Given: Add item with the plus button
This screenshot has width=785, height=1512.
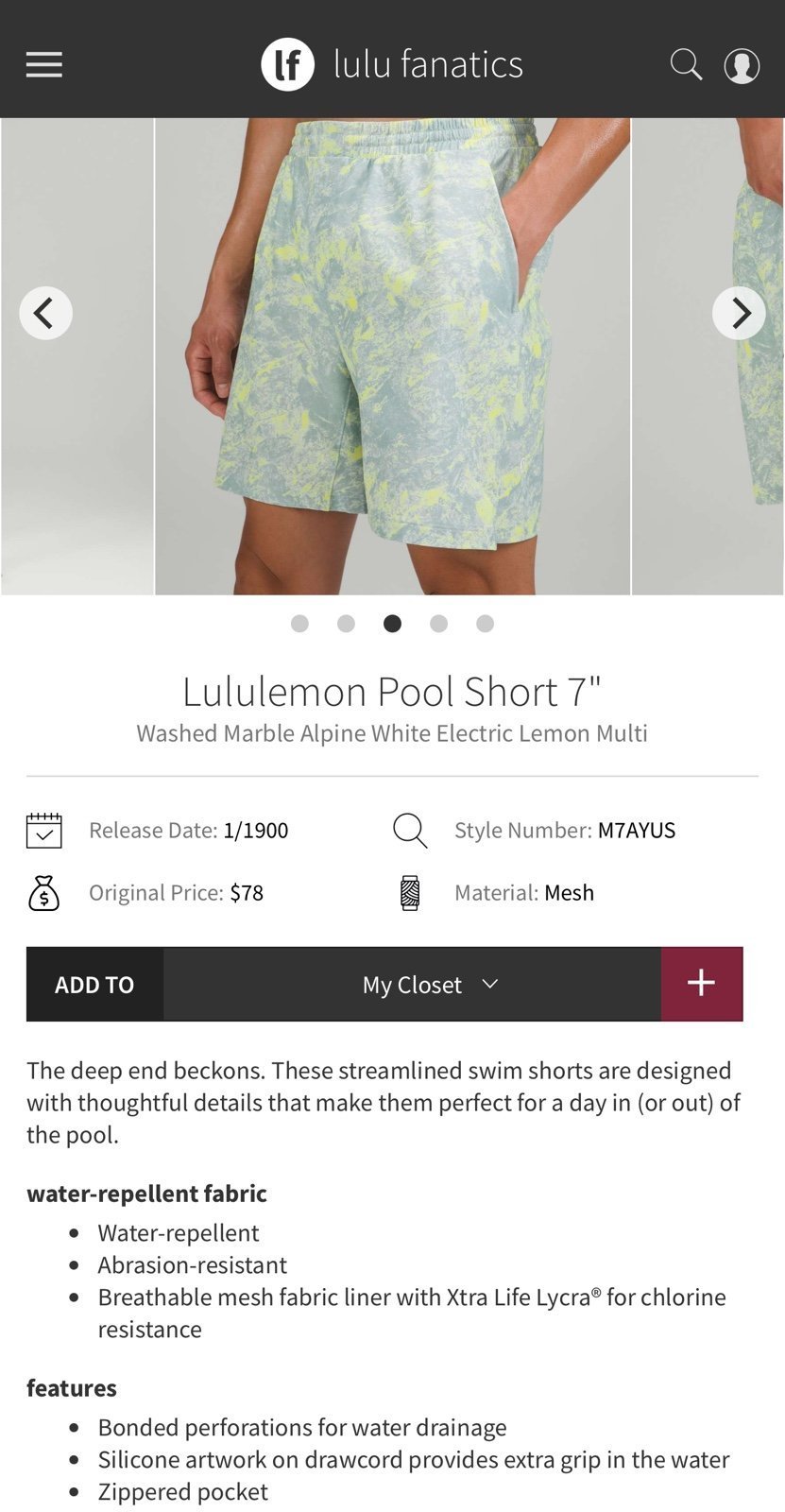Looking at the screenshot, I should click(702, 984).
